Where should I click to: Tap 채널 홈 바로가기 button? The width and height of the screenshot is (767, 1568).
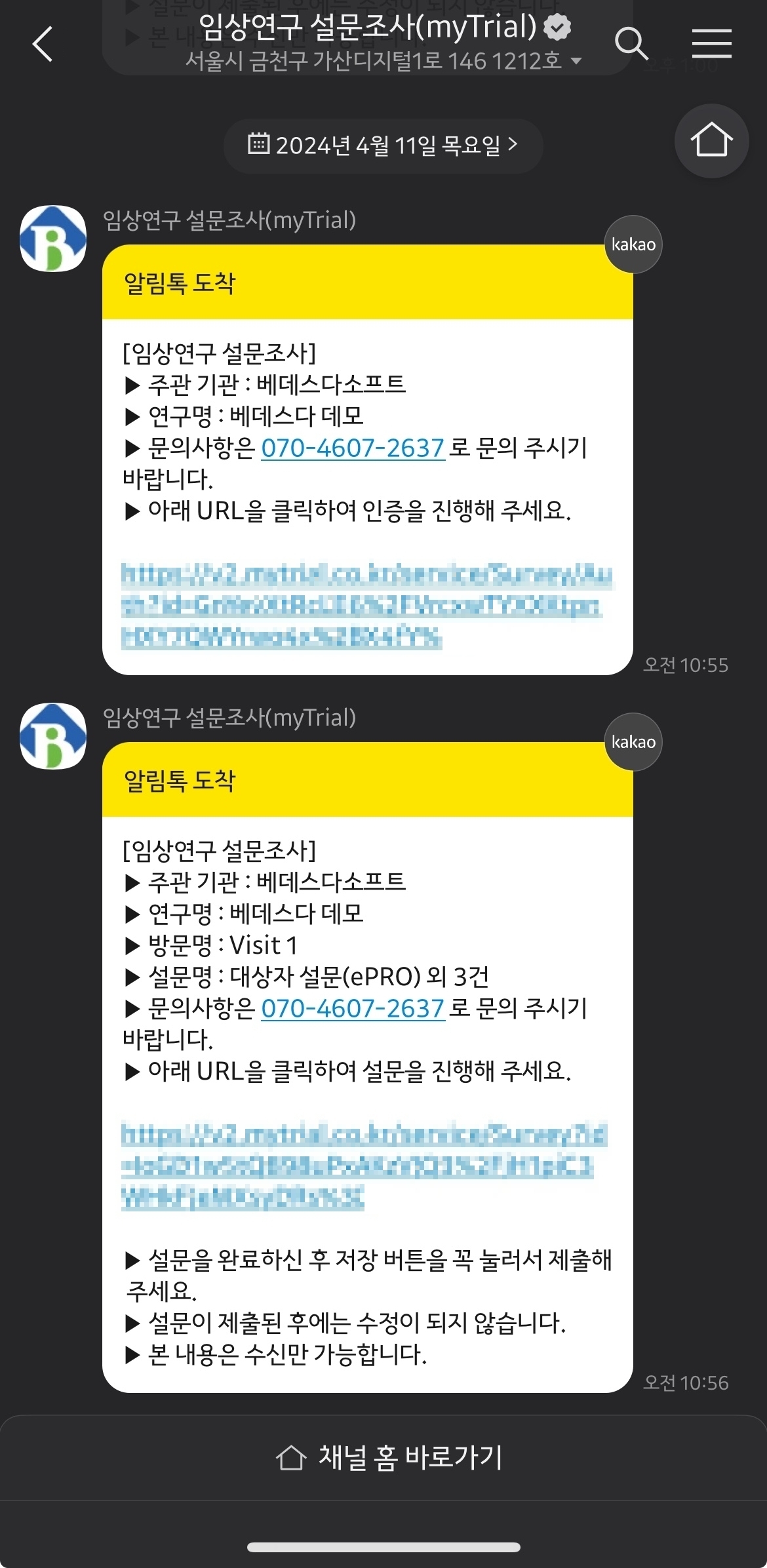[x=389, y=1457]
